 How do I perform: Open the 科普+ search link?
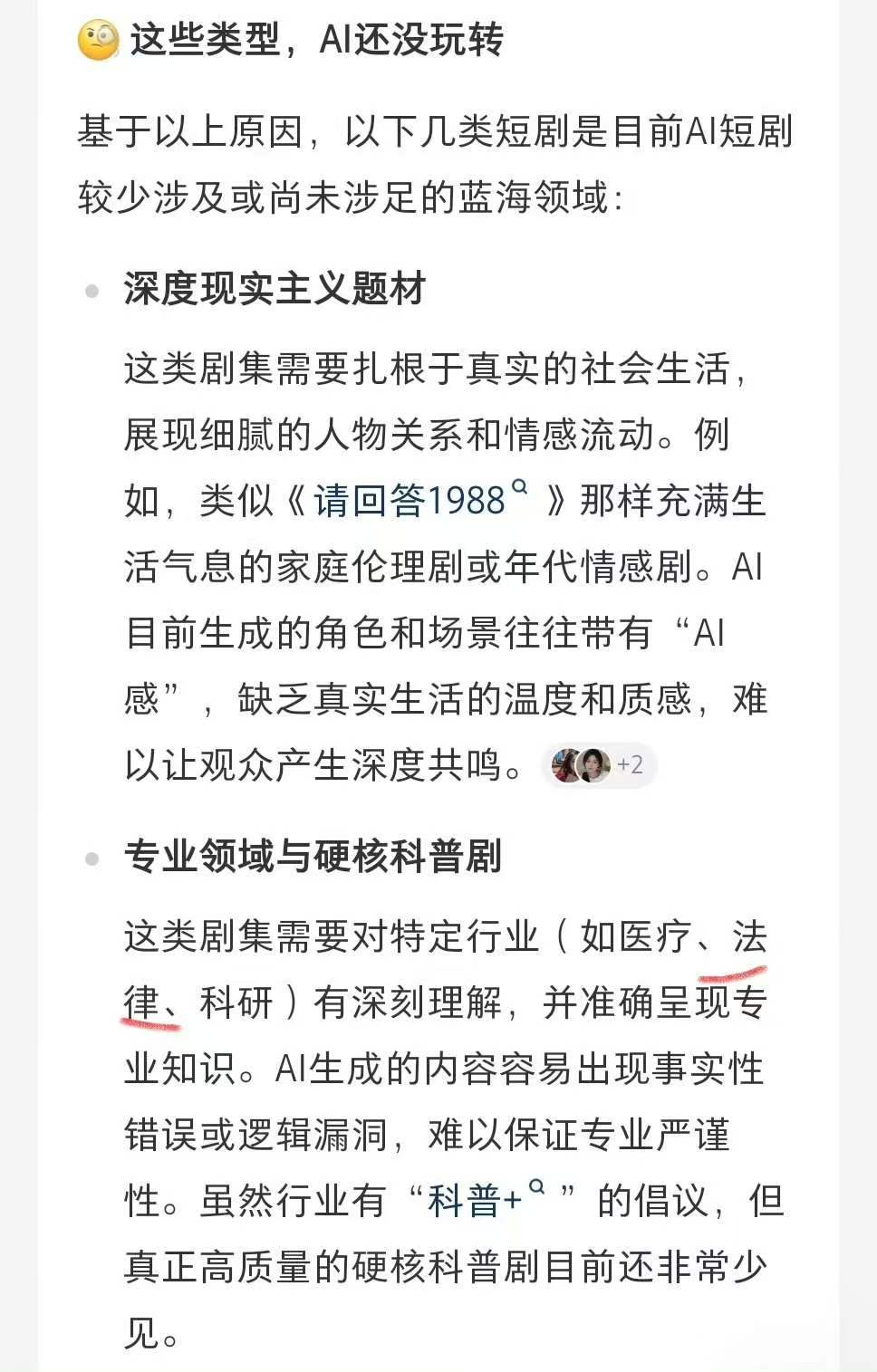point(487,1200)
